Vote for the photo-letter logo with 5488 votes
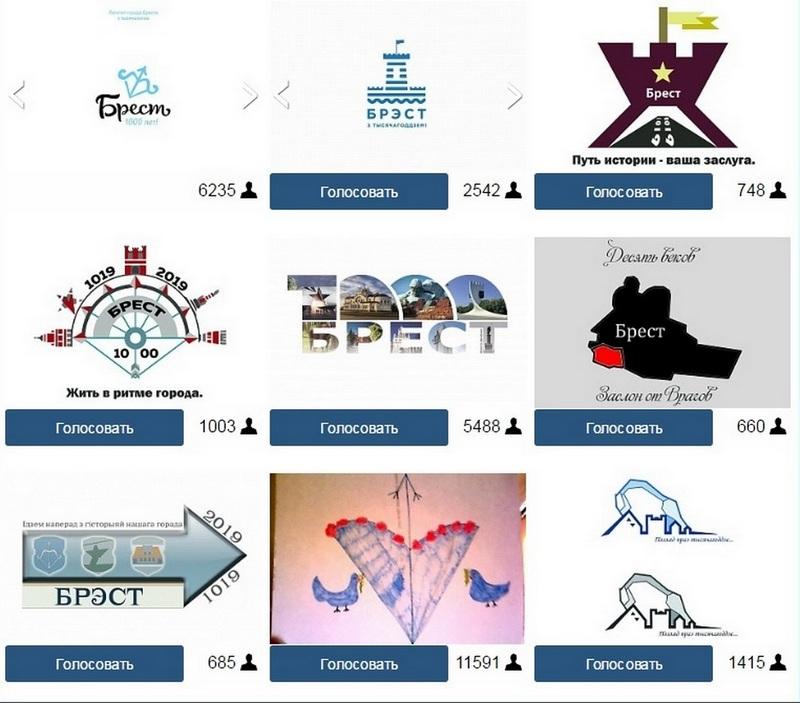800x703 pixels. coord(358,428)
